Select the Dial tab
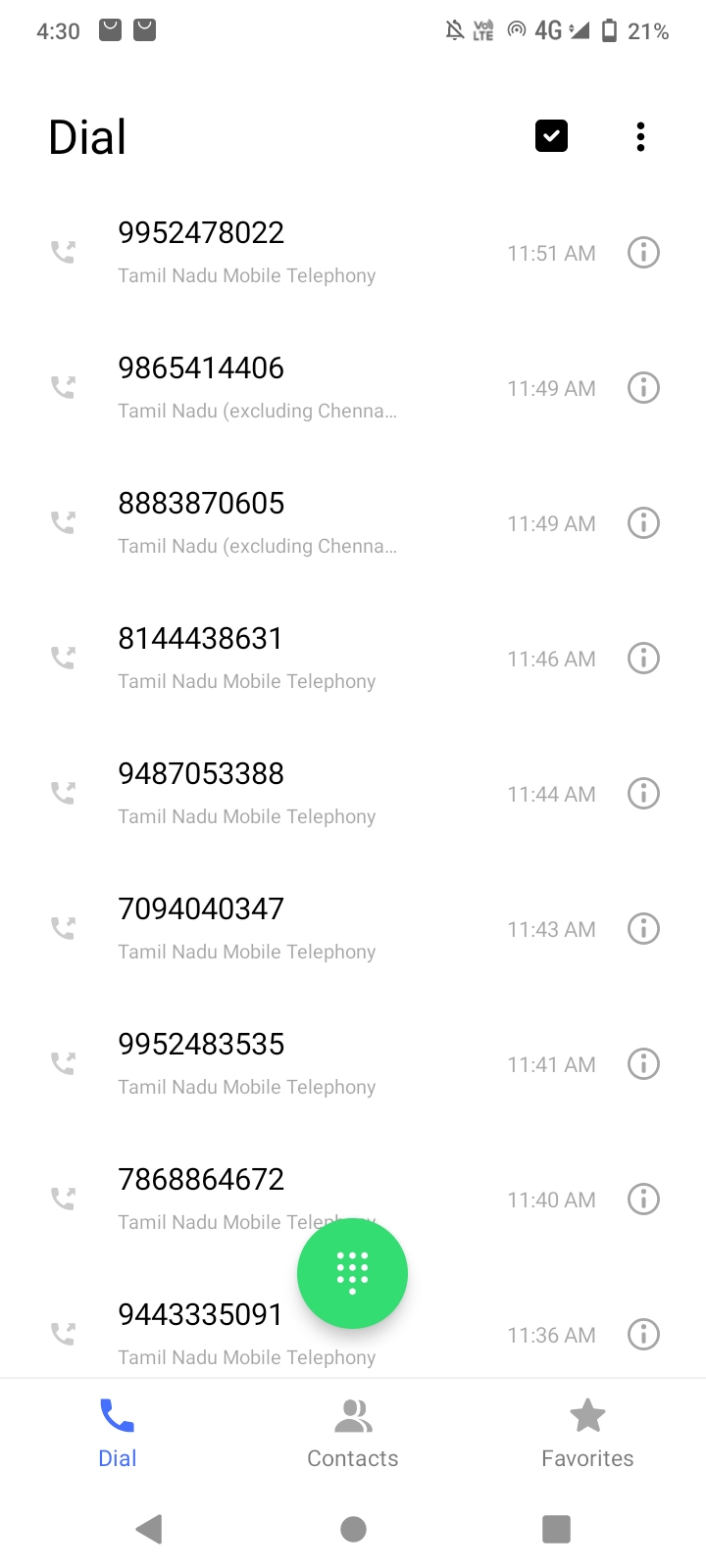This screenshot has width=706, height=1568. 117,1433
